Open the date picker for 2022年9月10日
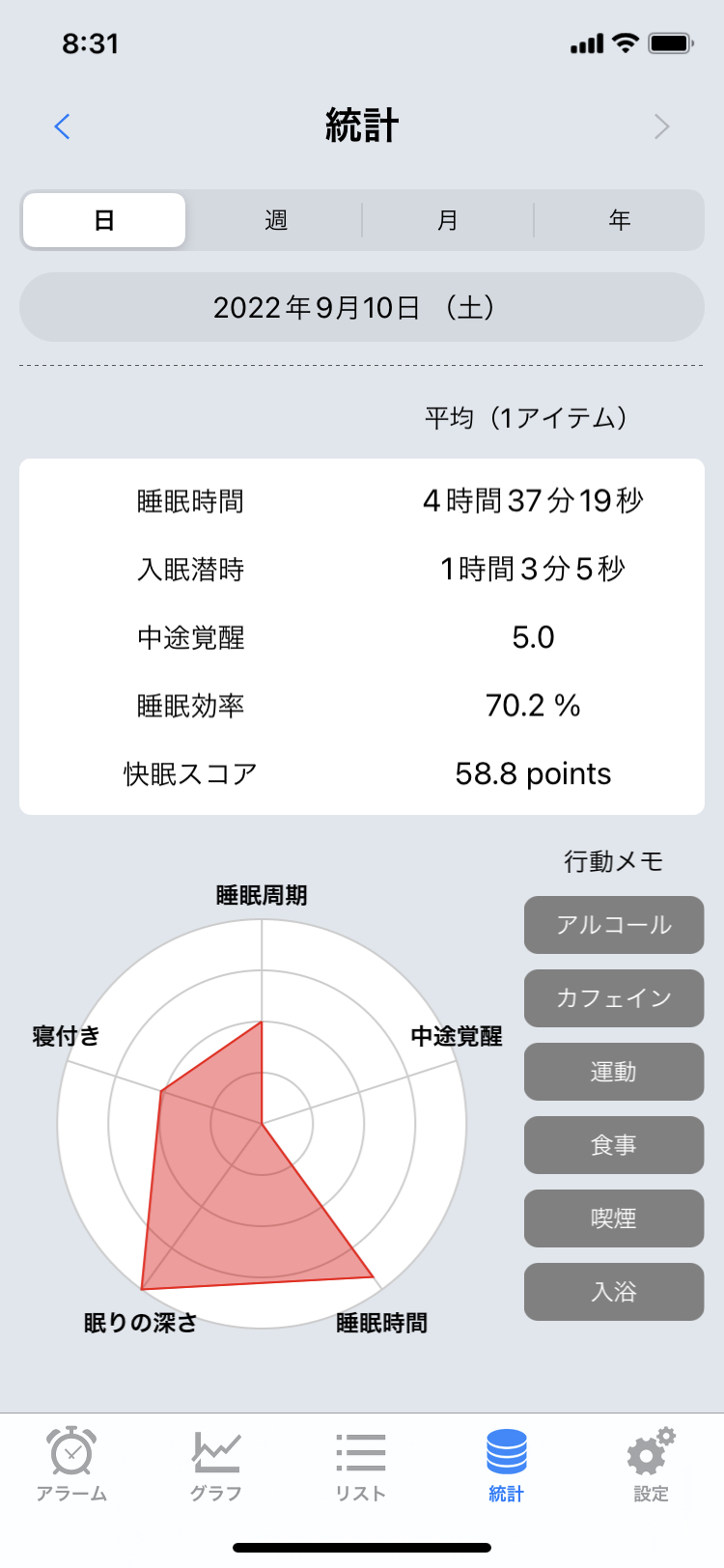 tap(362, 307)
